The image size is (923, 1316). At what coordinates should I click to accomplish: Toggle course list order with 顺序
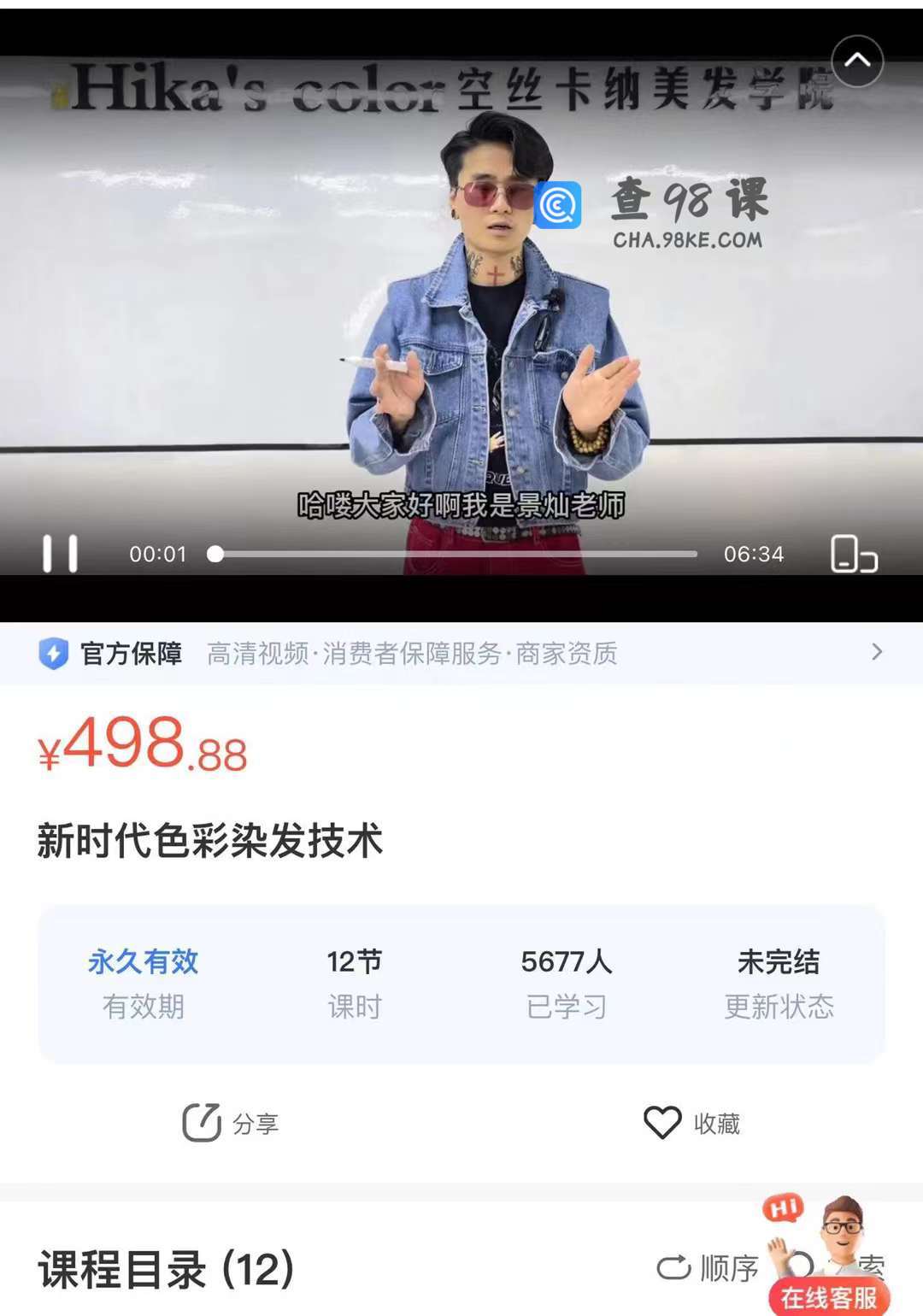coord(708,1268)
